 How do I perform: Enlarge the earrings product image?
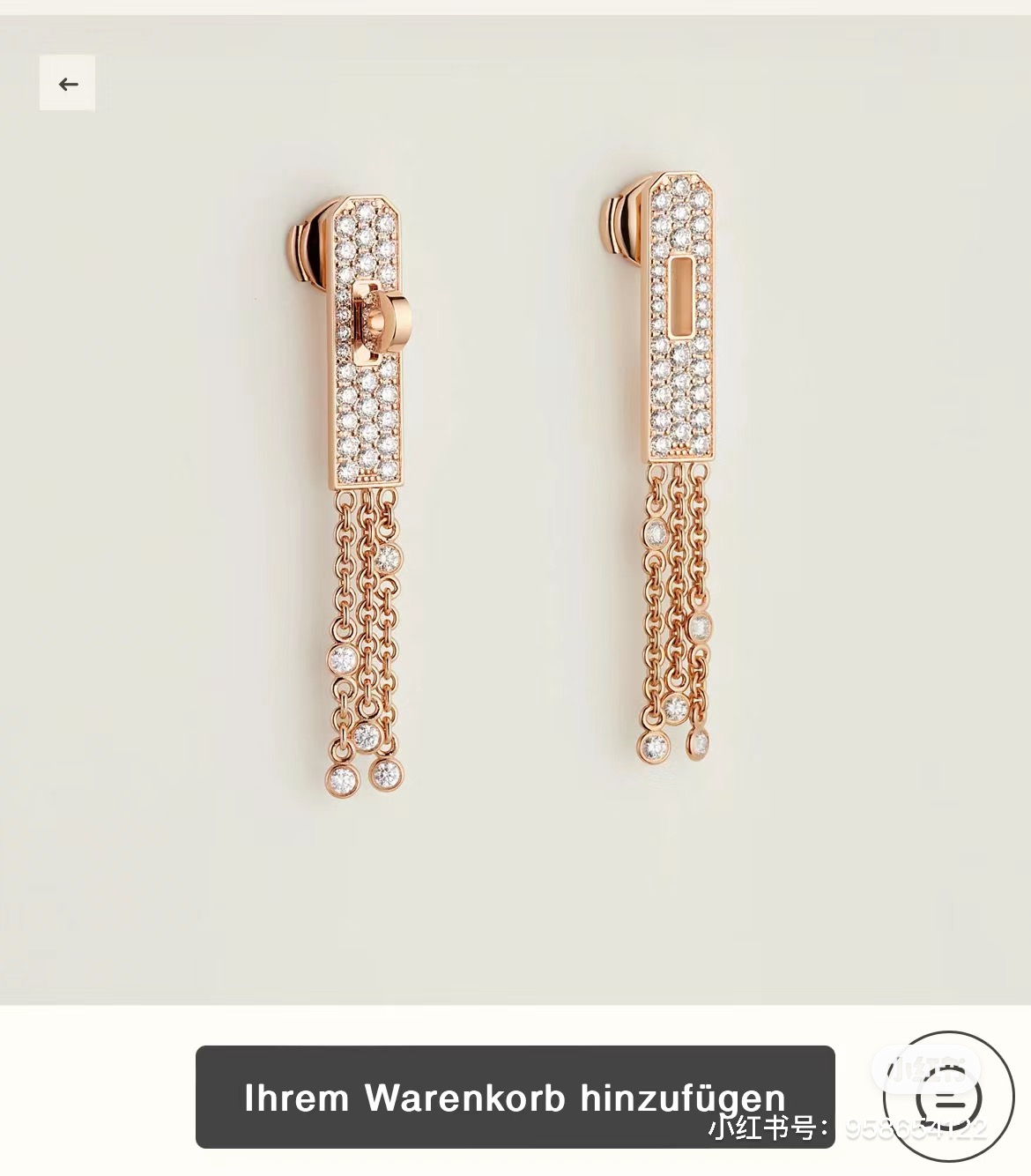point(515,494)
